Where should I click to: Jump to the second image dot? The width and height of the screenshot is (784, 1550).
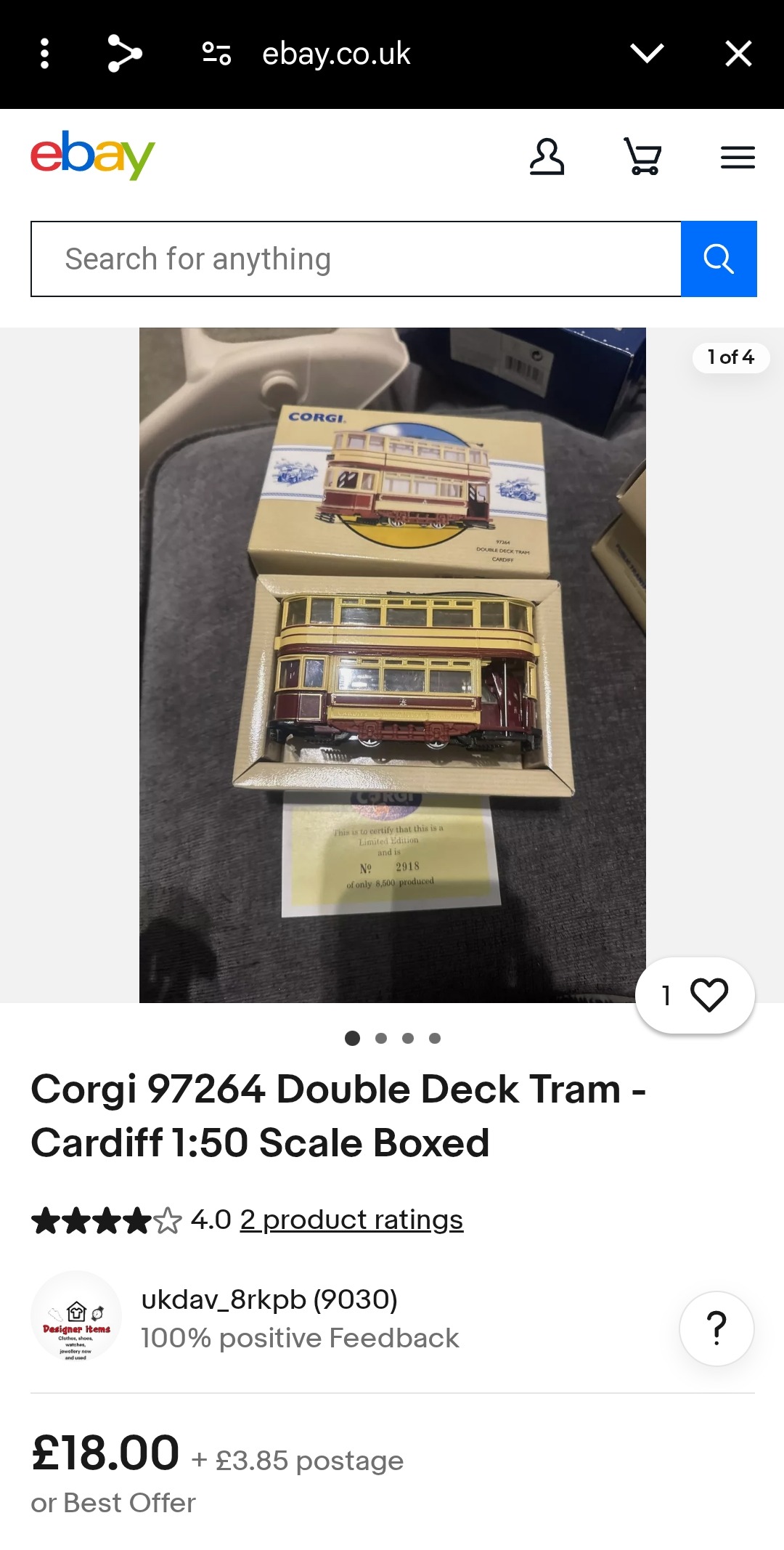point(381,1038)
